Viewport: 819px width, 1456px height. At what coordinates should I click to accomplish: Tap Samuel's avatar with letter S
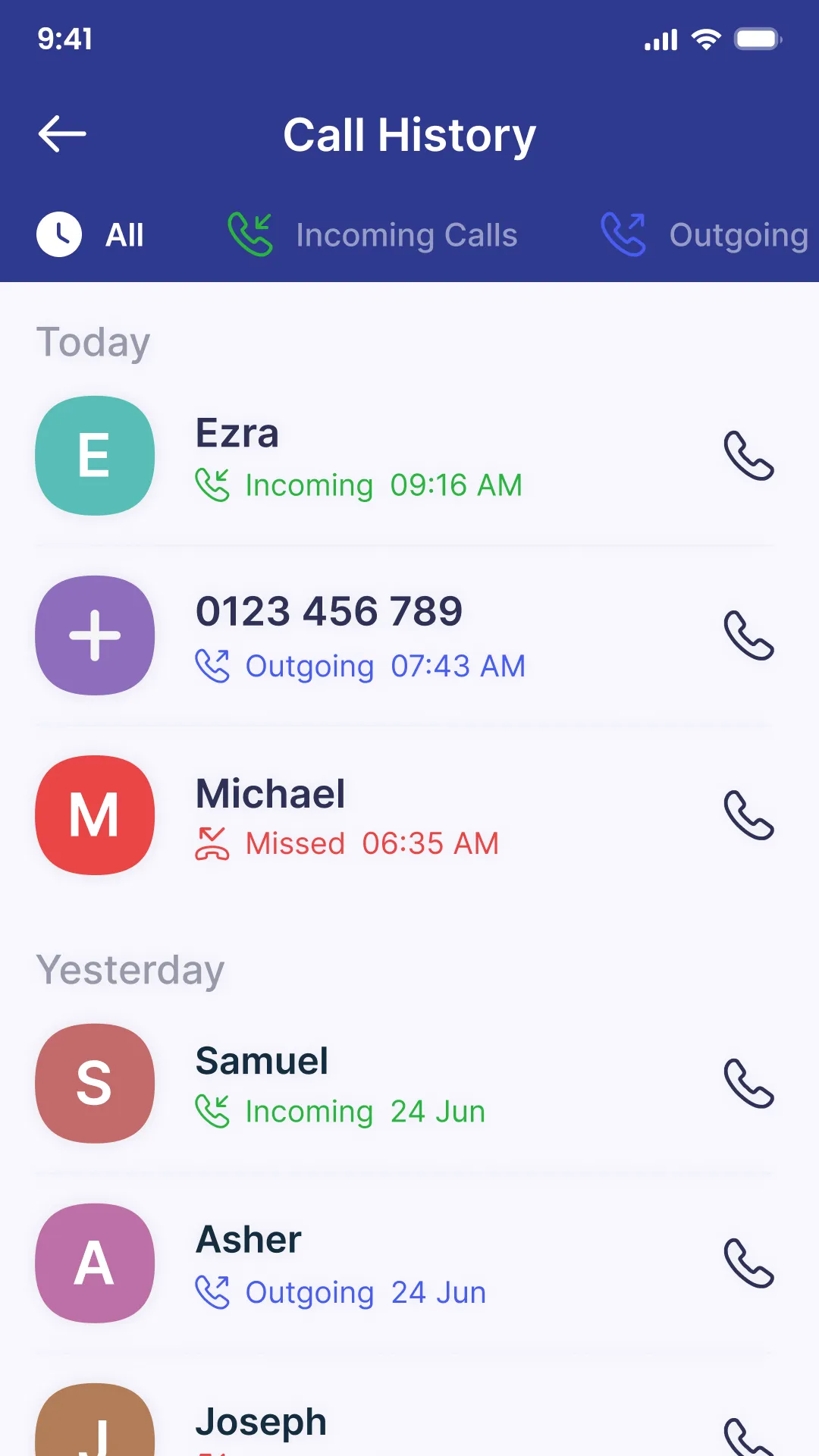pyautogui.click(x=95, y=1084)
